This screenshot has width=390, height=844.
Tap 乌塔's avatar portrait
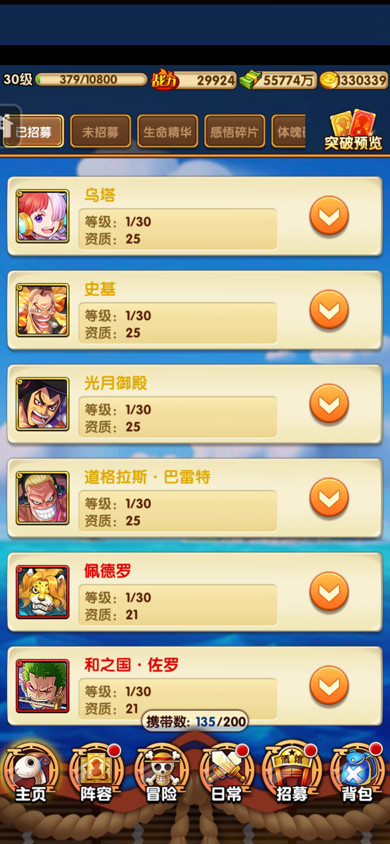pyautogui.click(x=42, y=216)
